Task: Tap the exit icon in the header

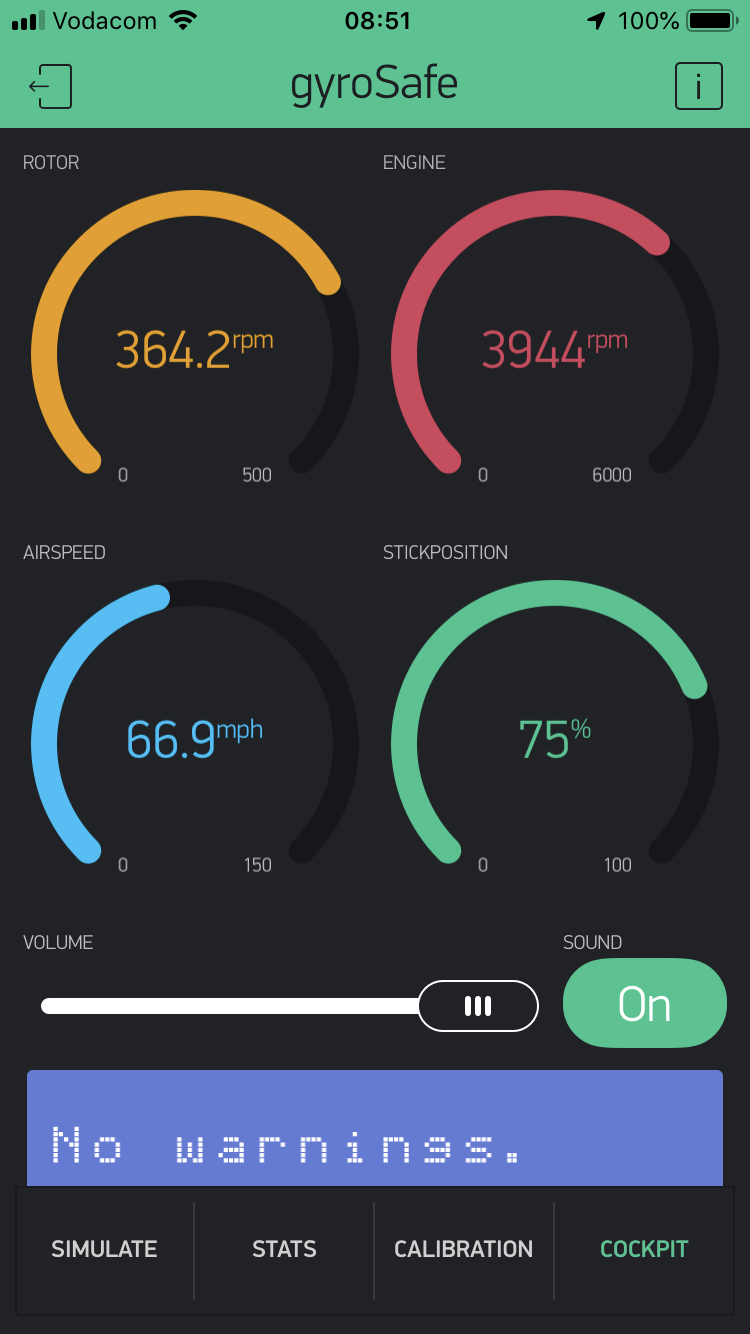Action: [50, 86]
